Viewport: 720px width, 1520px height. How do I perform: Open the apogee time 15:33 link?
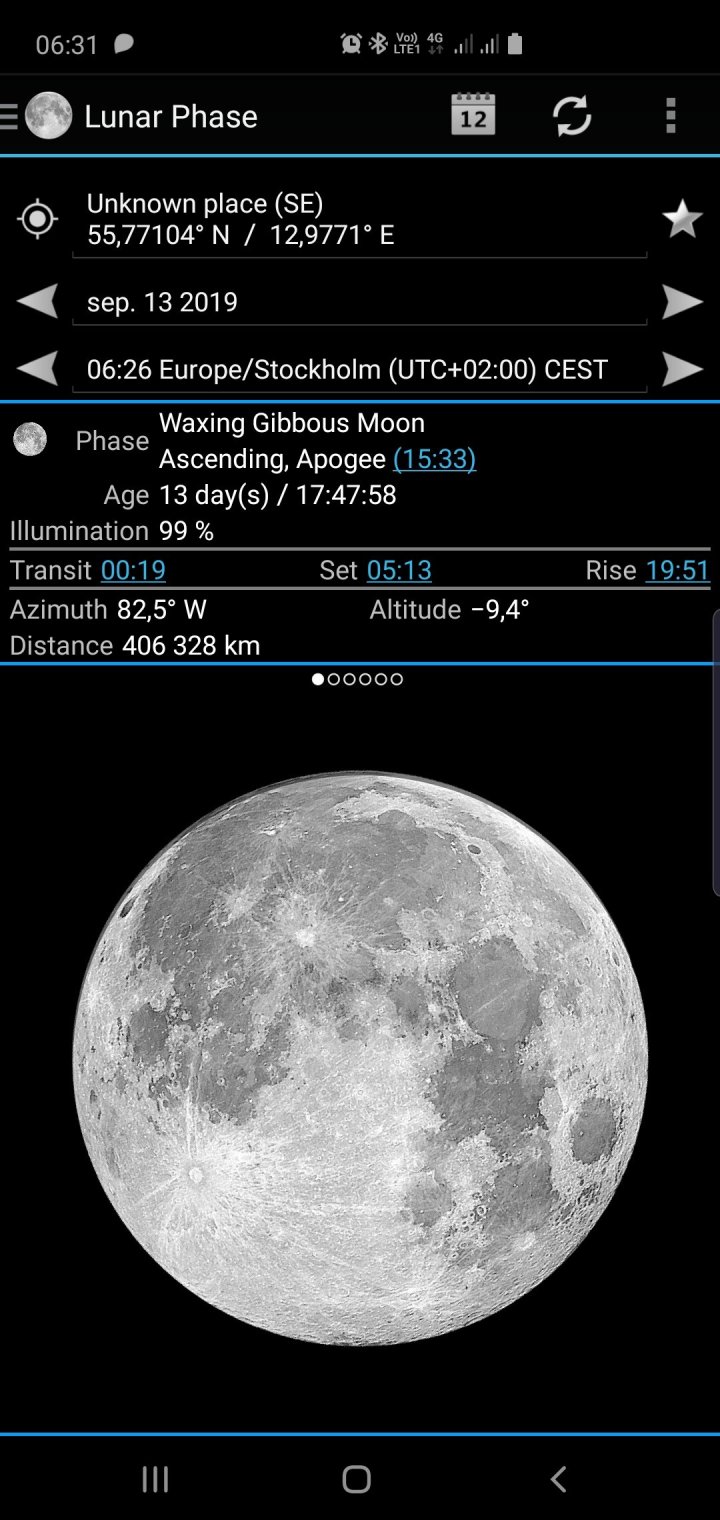434,459
